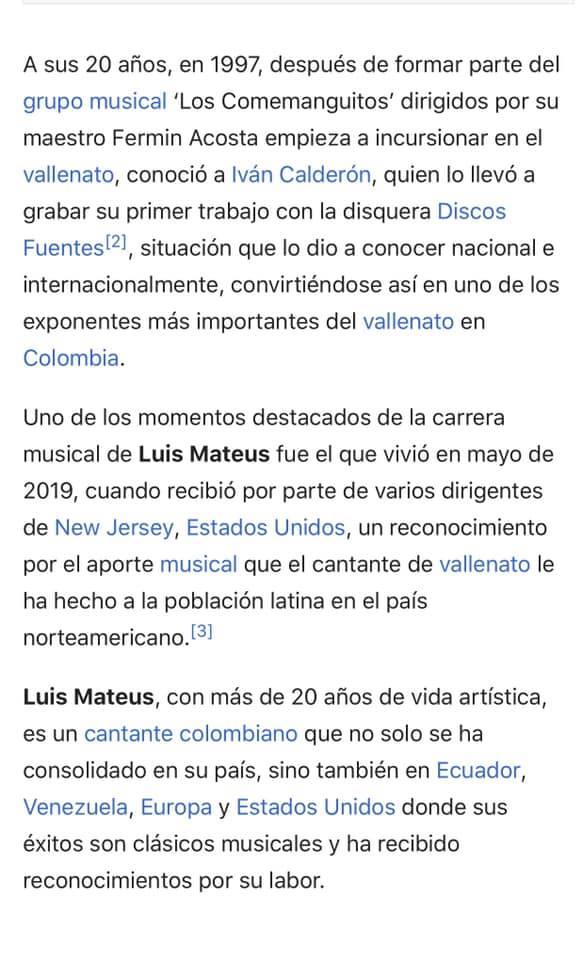The height and width of the screenshot is (960, 582).
Task: Open the New Jersey link
Action: 114,528
